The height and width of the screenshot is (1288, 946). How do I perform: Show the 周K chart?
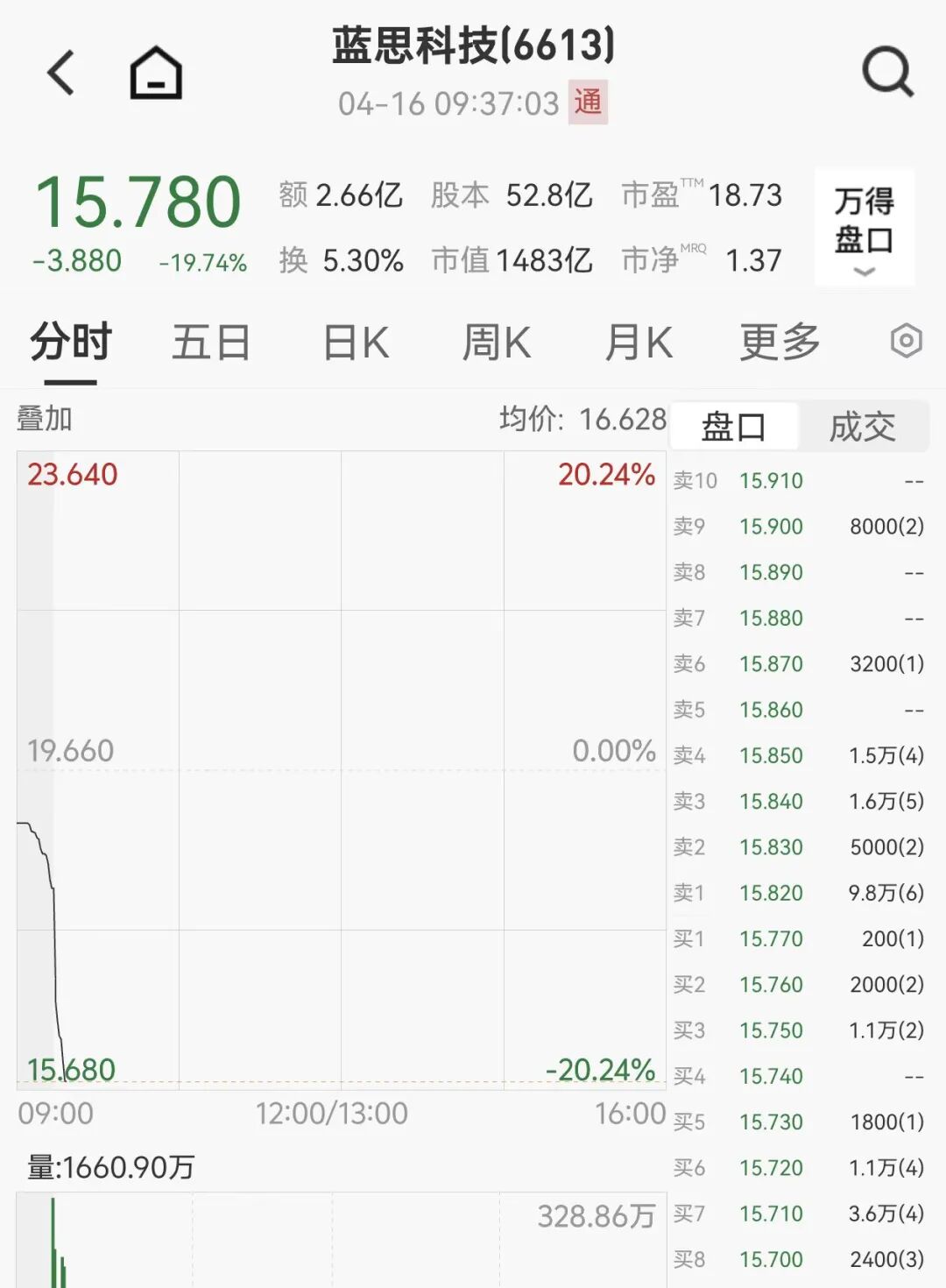tap(497, 342)
